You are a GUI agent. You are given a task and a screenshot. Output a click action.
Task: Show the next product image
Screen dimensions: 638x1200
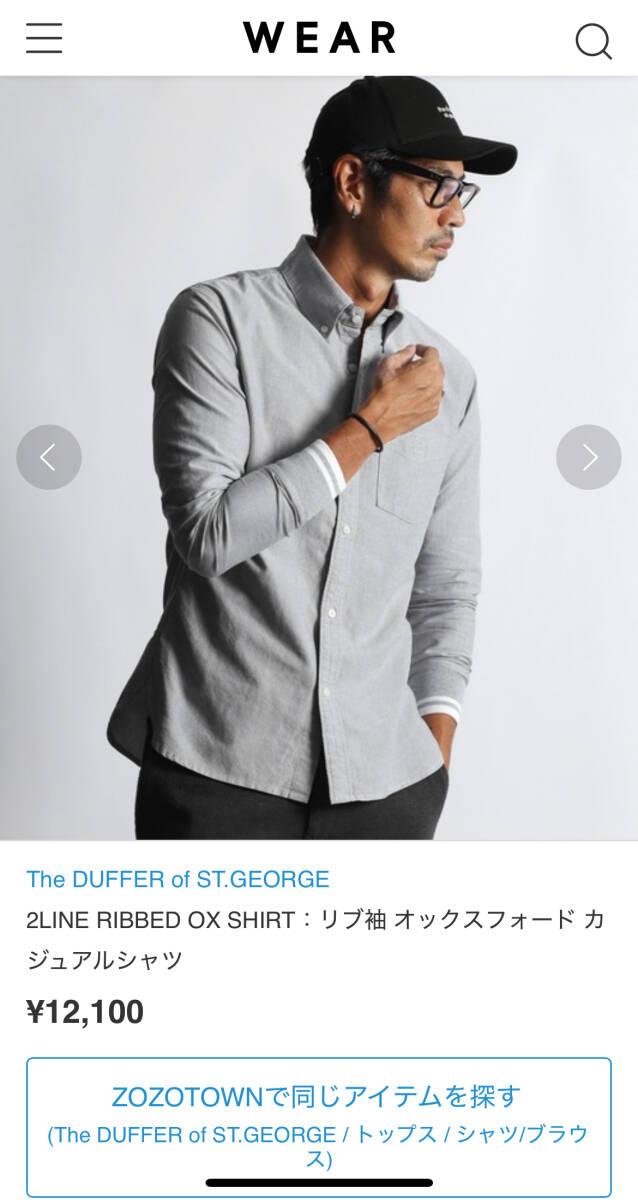(x=589, y=457)
